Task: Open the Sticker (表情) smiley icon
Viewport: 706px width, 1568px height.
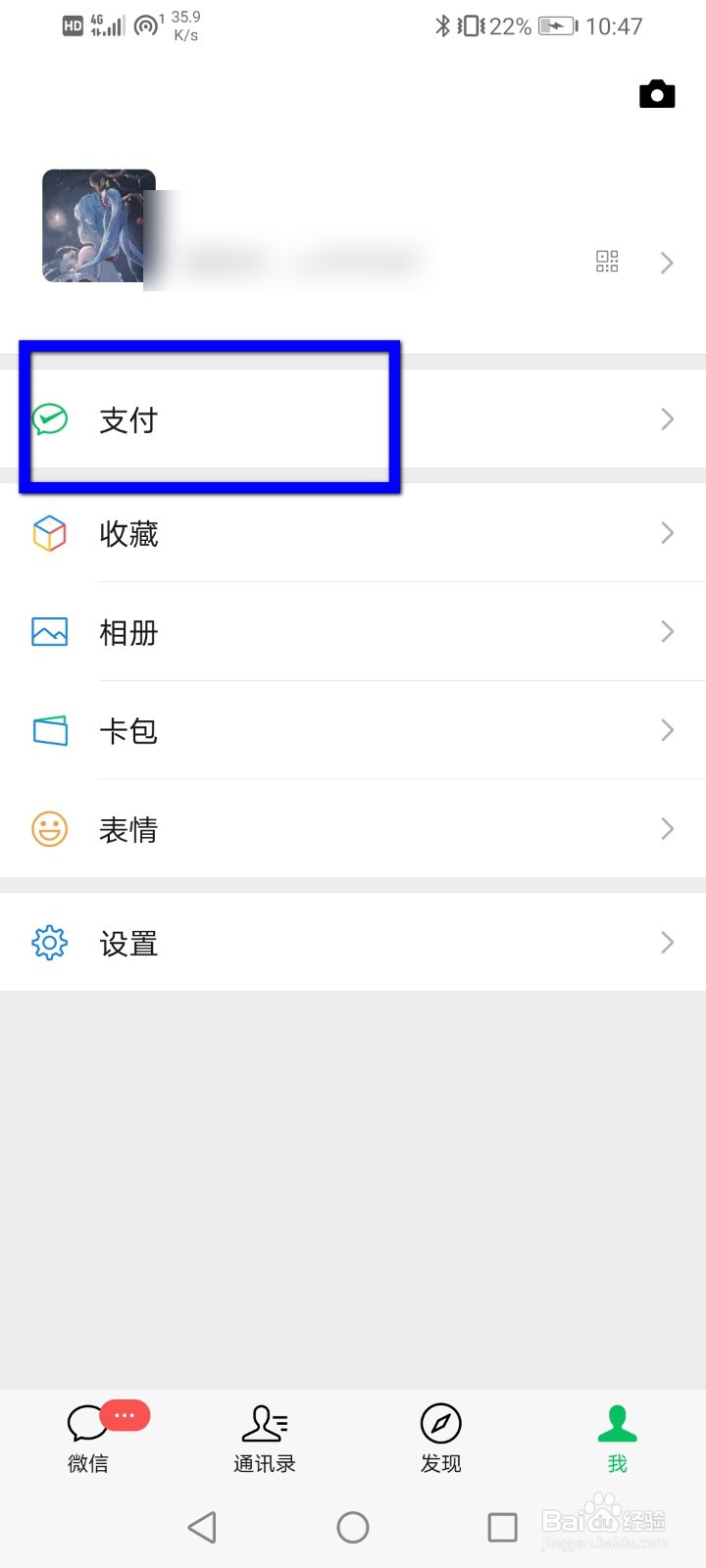Action: 49,829
